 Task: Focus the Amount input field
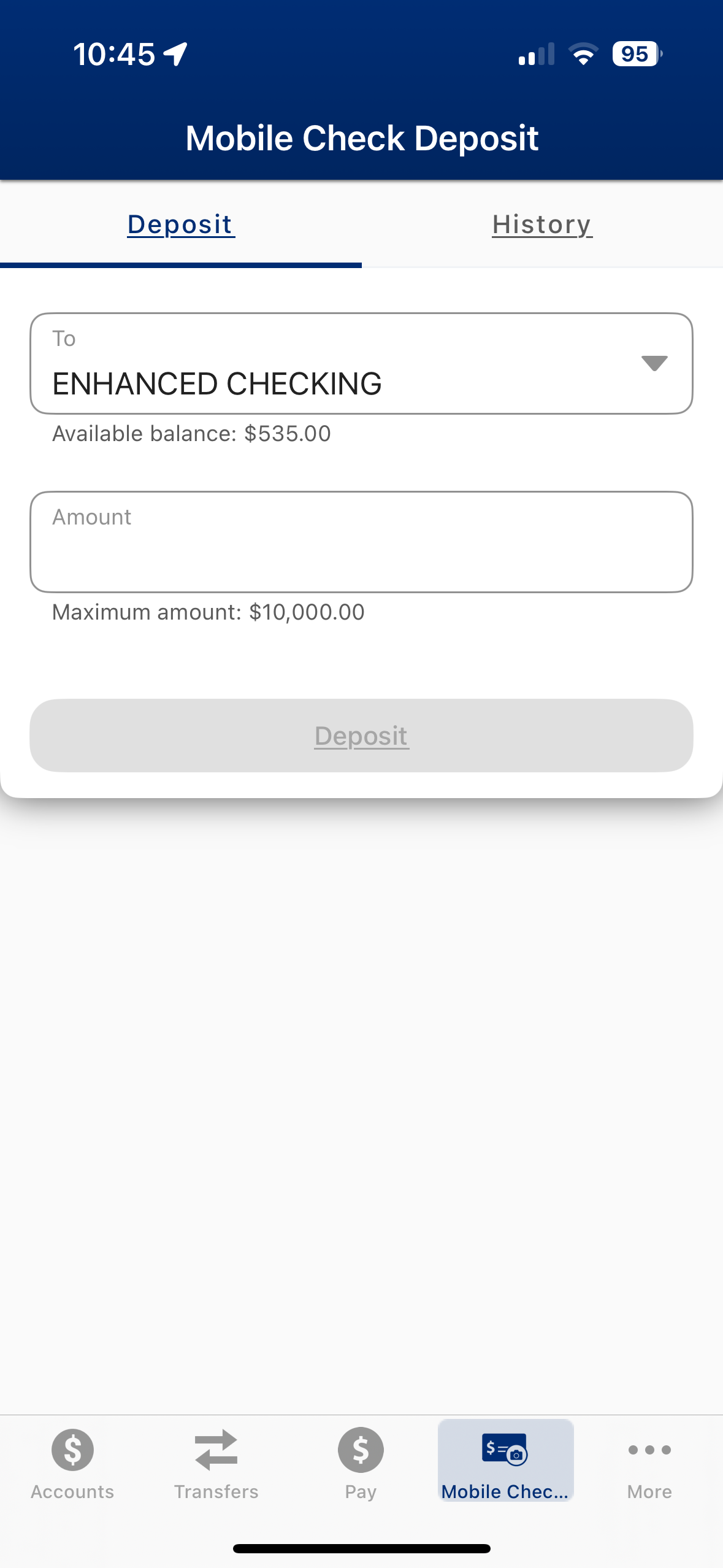click(x=361, y=542)
